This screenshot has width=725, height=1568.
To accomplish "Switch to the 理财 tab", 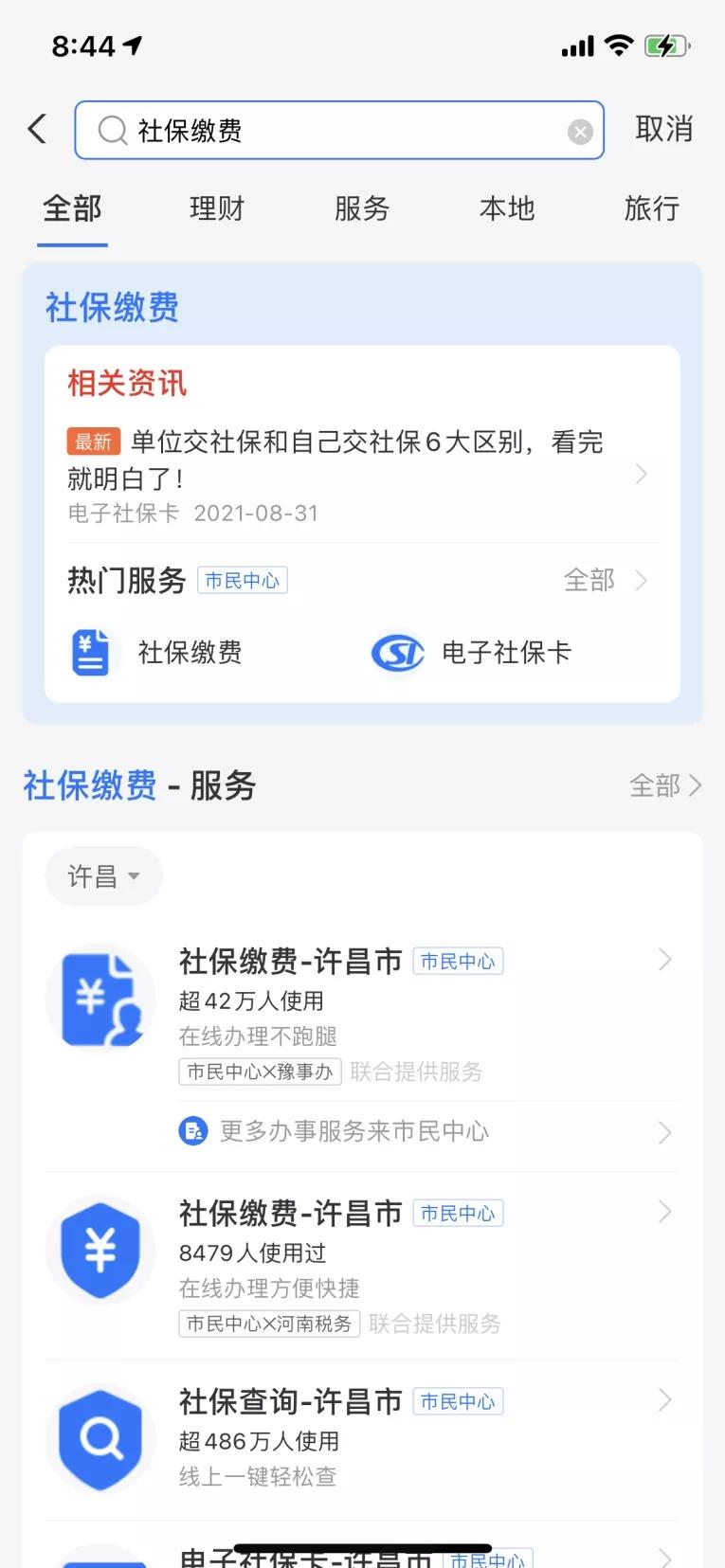I will coord(216,209).
